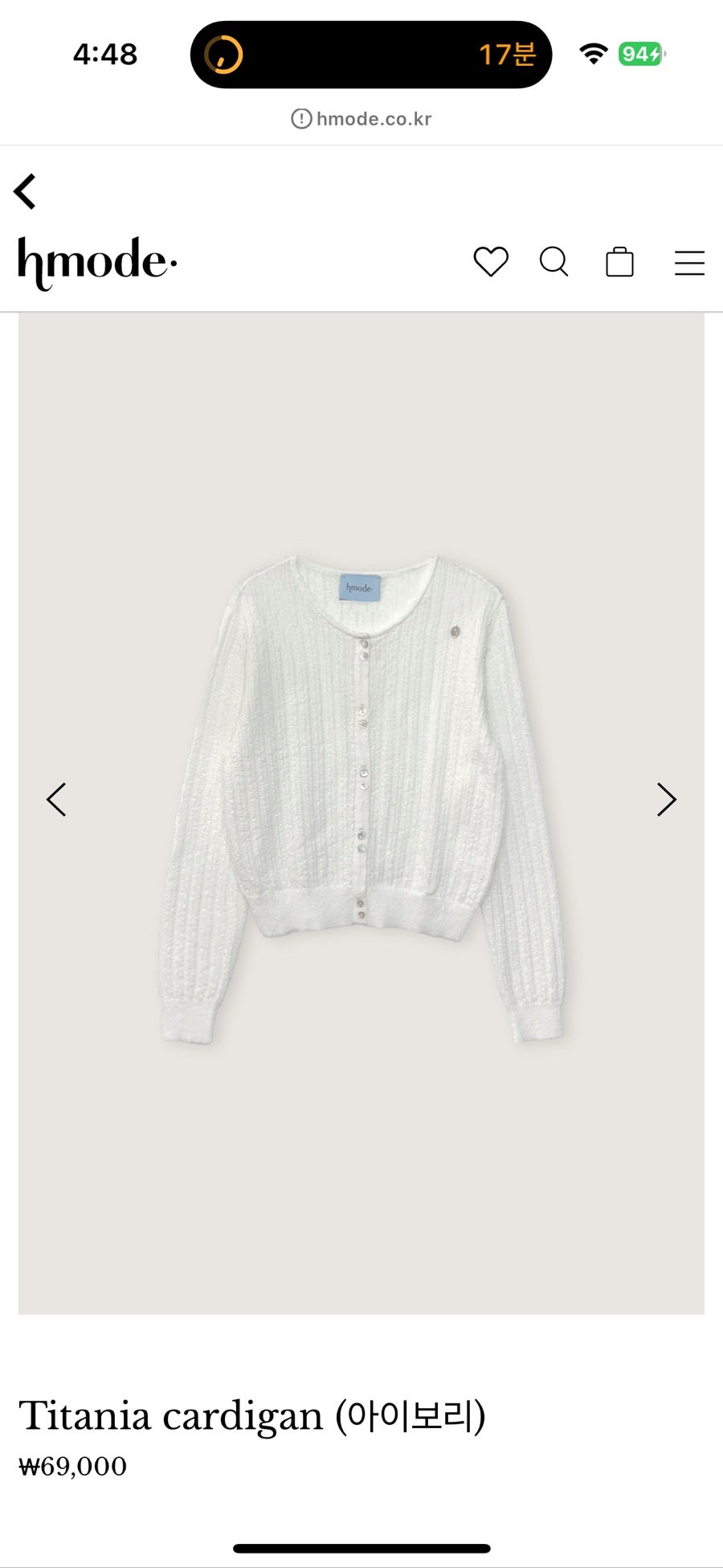Screen dimensions: 723x1568
Task: Tap the hmode.co.kr address bar
Action: coord(361,119)
